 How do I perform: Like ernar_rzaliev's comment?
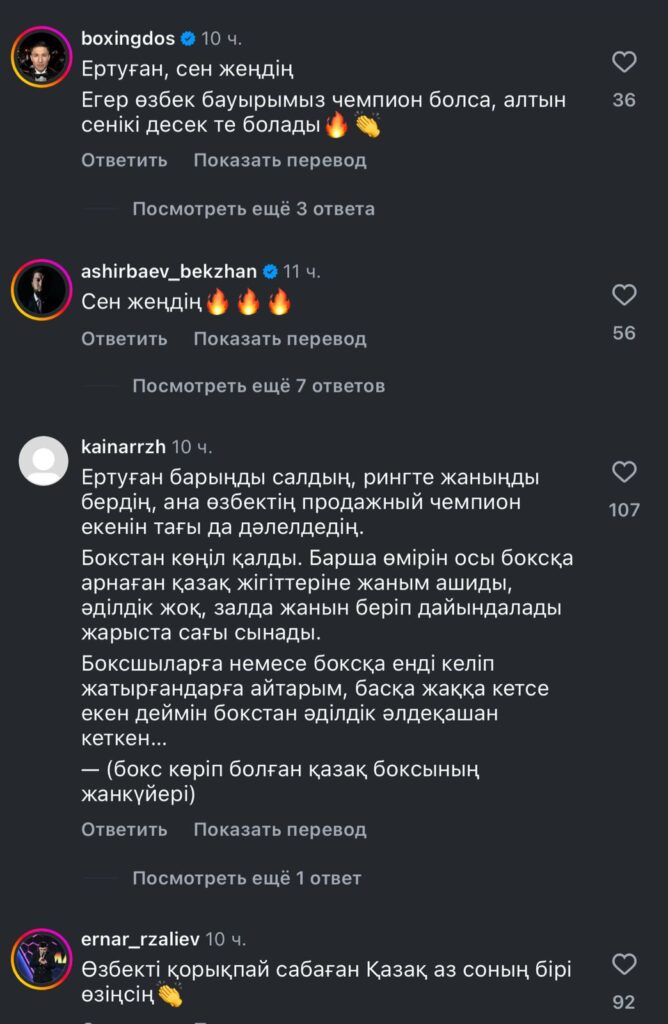pyautogui.click(x=624, y=965)
